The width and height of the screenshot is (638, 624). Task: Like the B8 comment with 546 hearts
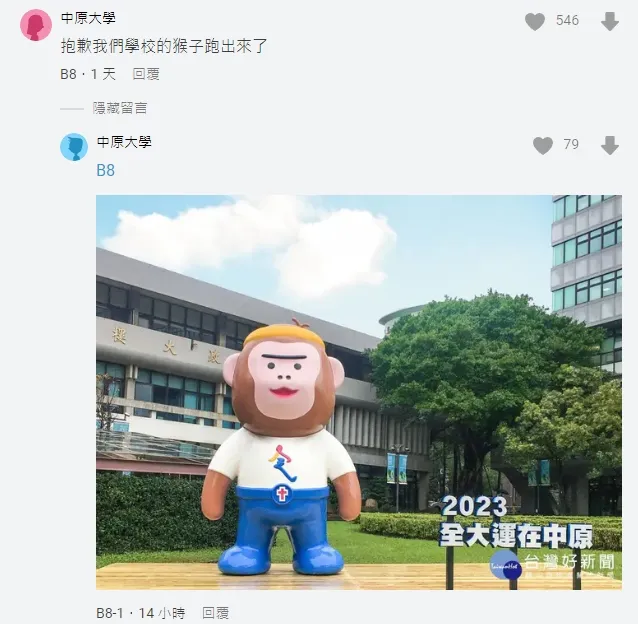tap(535, 21)
